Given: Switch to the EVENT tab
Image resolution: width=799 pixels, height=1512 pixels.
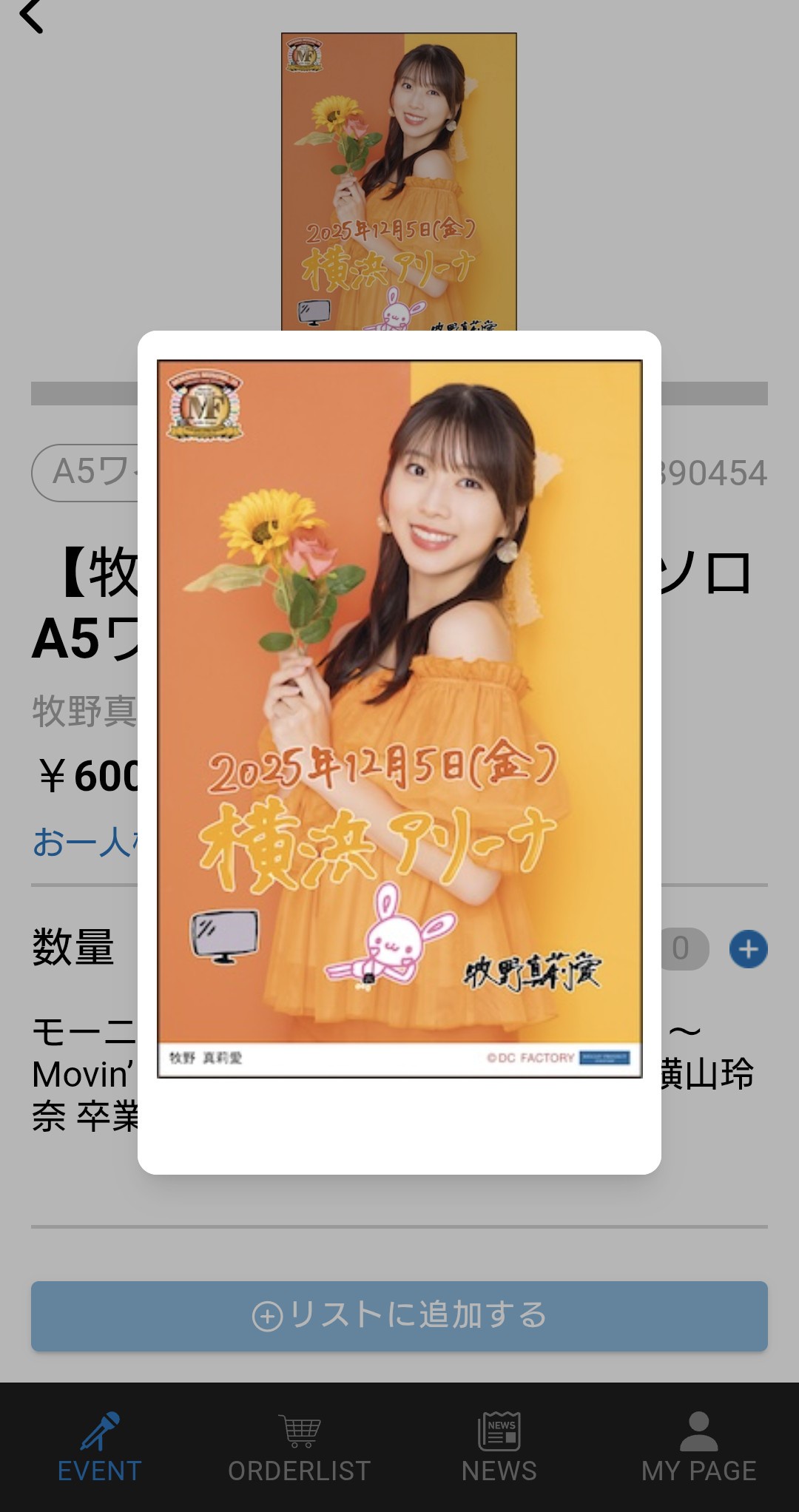Looking at the screenshot, I should pyautogui.click(x=100, y=1448).
